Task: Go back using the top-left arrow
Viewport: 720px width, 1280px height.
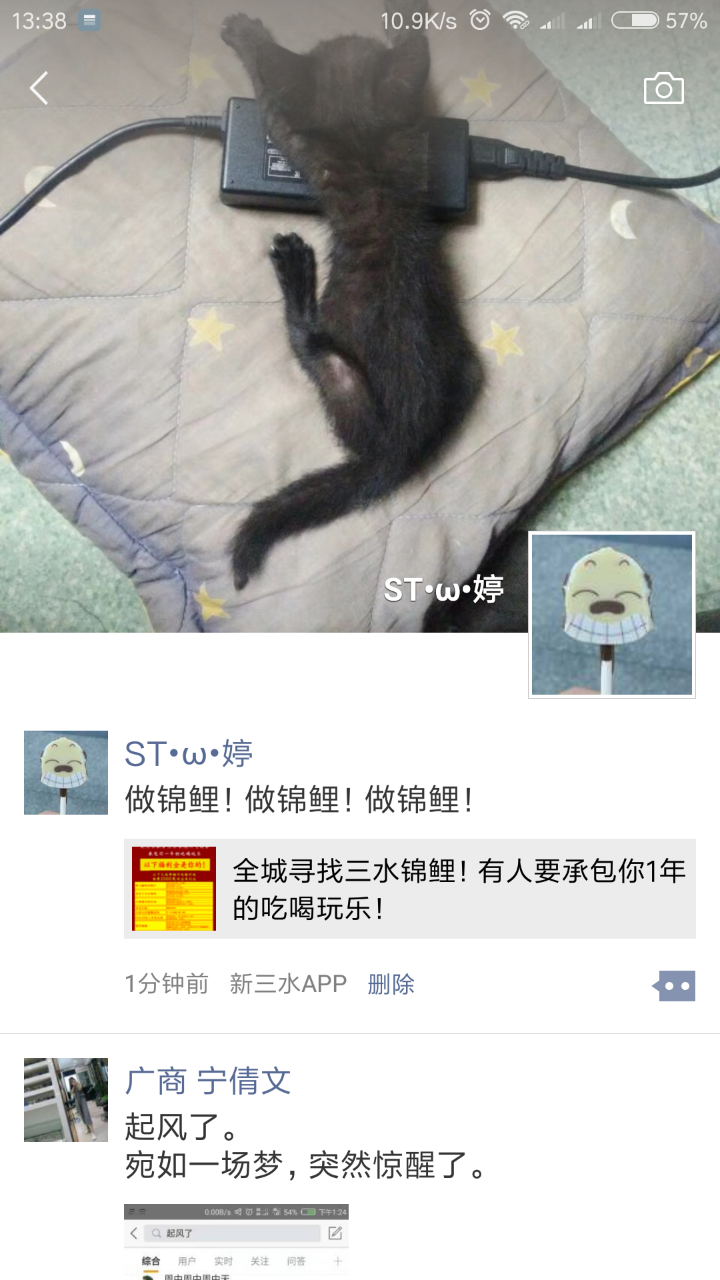Action: (39, 89)
